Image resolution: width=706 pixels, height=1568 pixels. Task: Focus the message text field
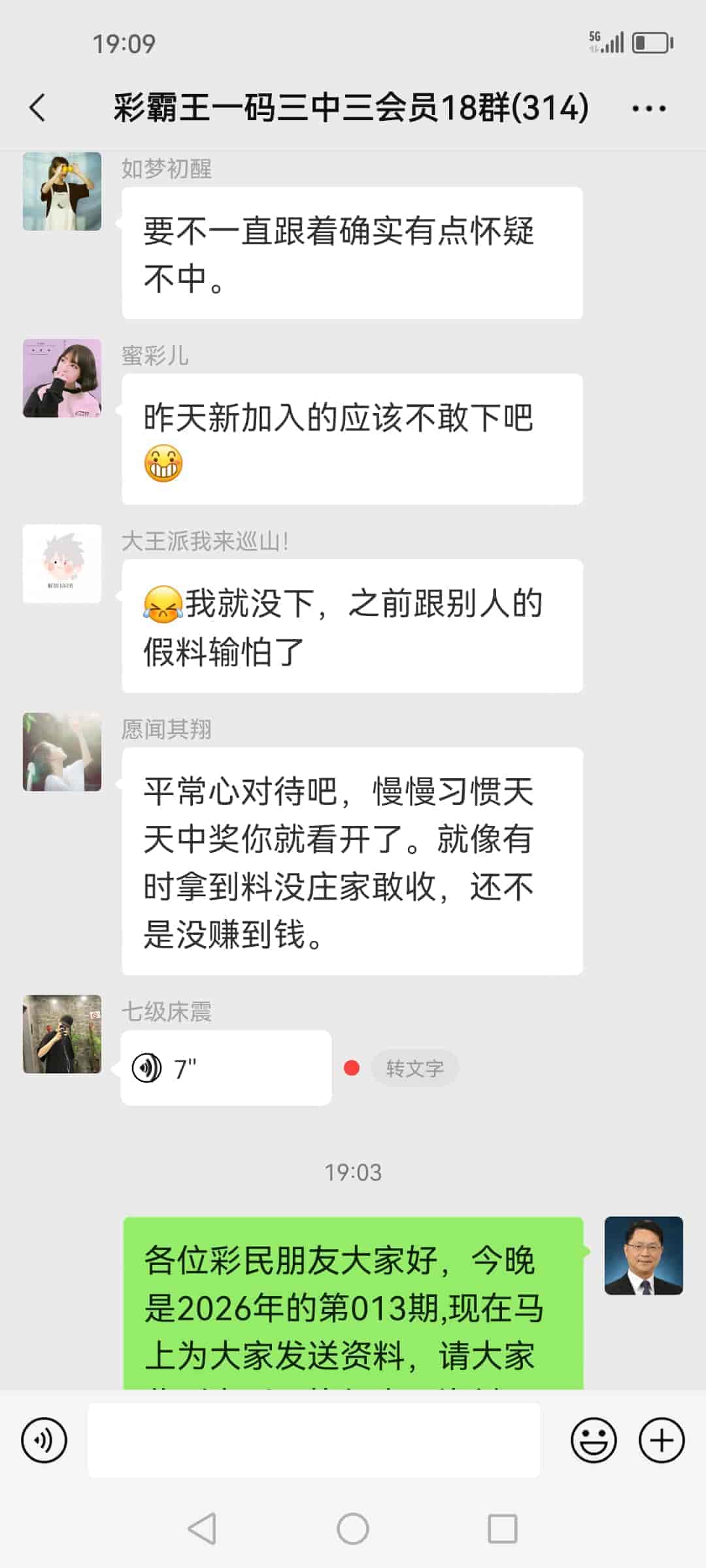pyautogui.click(x=314, y=1440)
